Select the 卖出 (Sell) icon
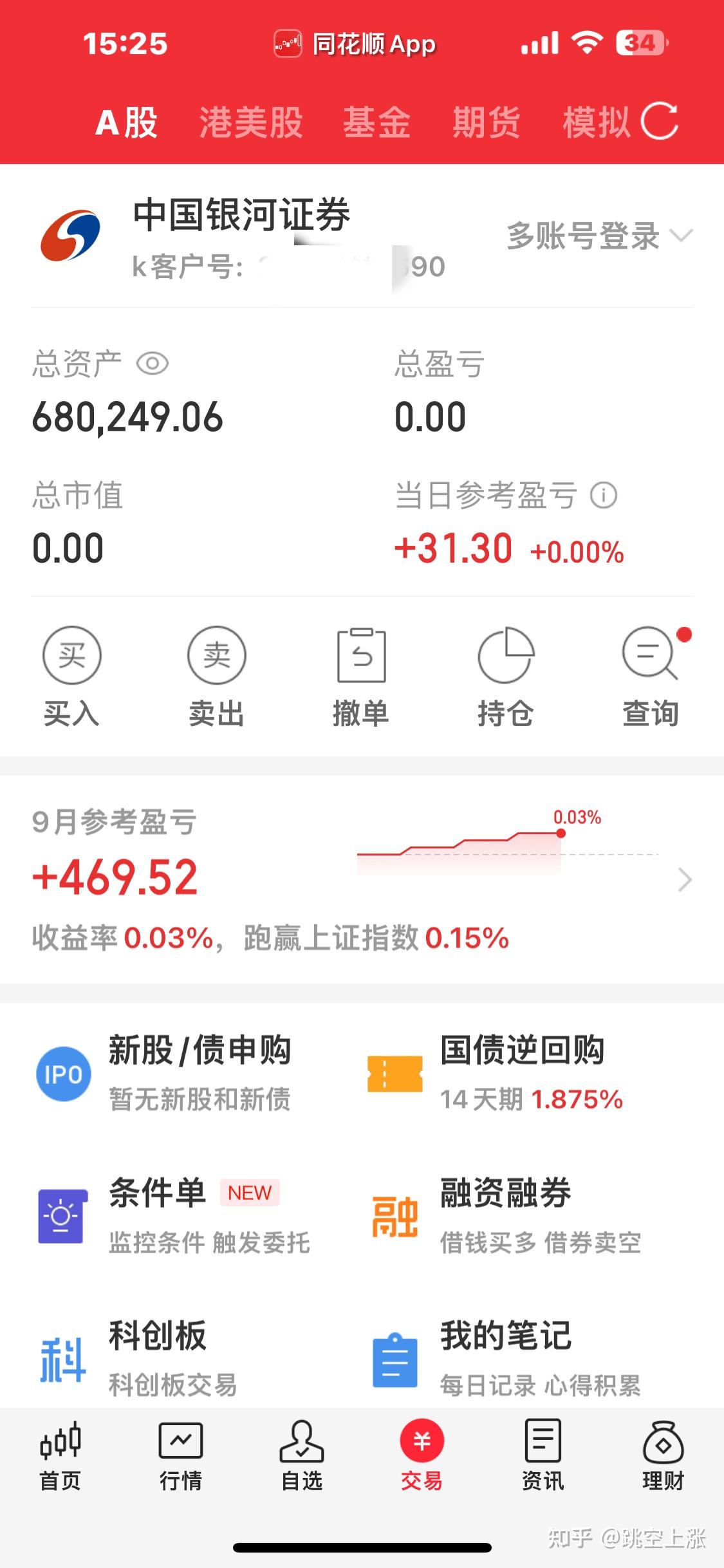The height and width of the screenshot is (1568, 724). pos(216,655)
